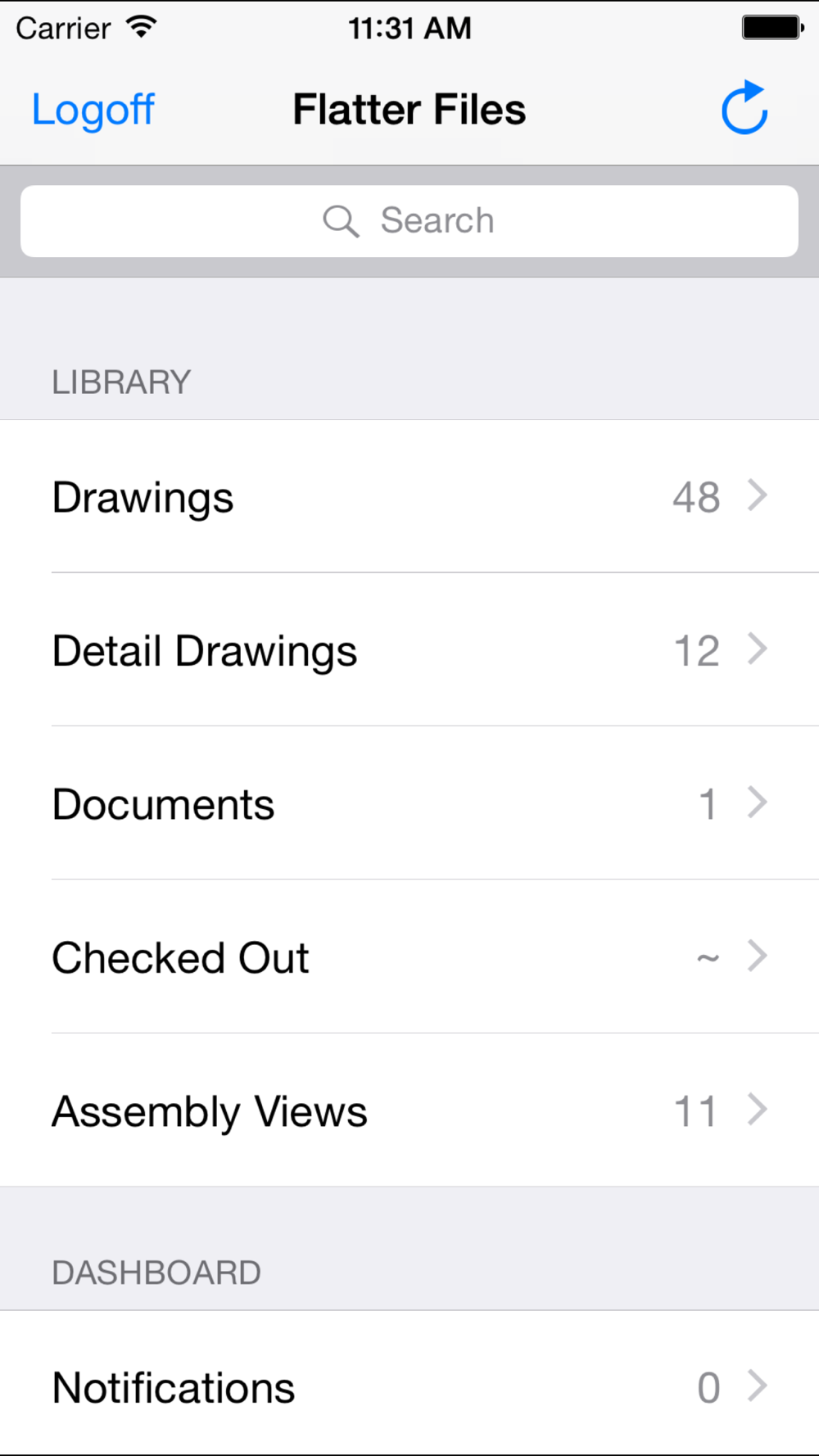819x1456 pixels.
Task: Tap the Logoff button
Action: [93, 110]
